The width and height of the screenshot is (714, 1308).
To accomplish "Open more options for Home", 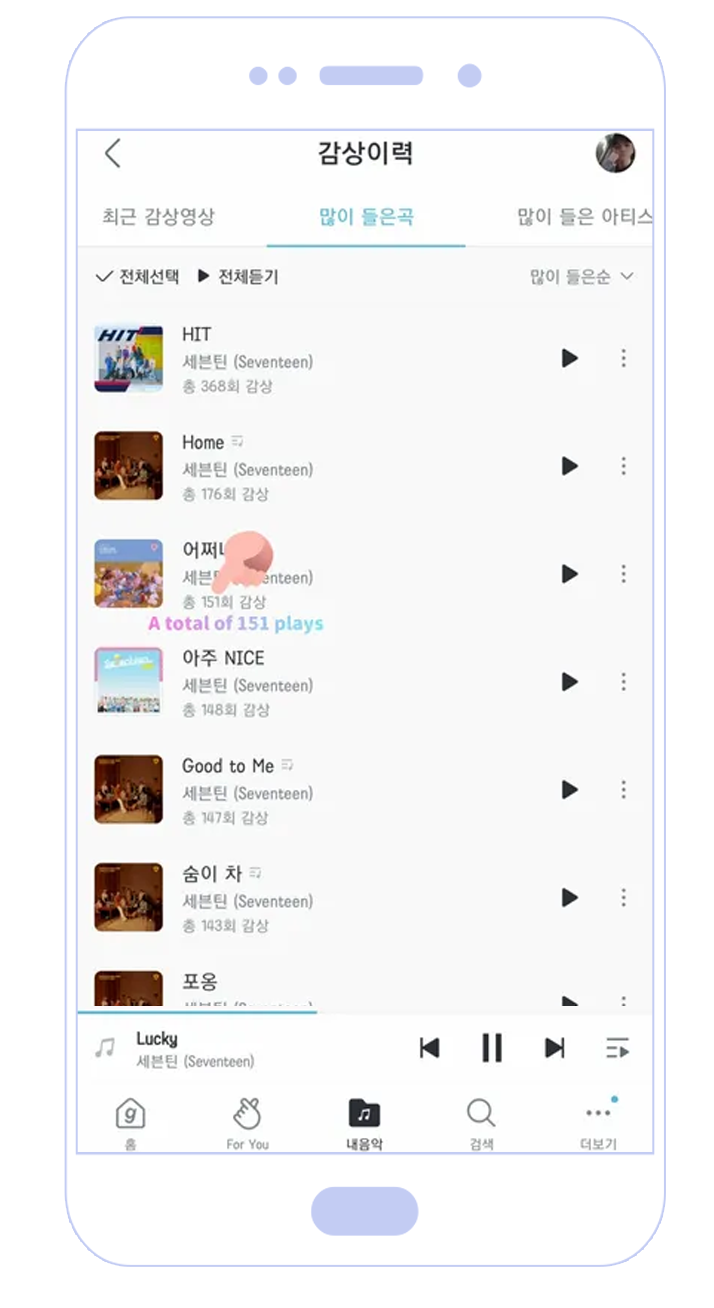I will click(x=623, y=466).
